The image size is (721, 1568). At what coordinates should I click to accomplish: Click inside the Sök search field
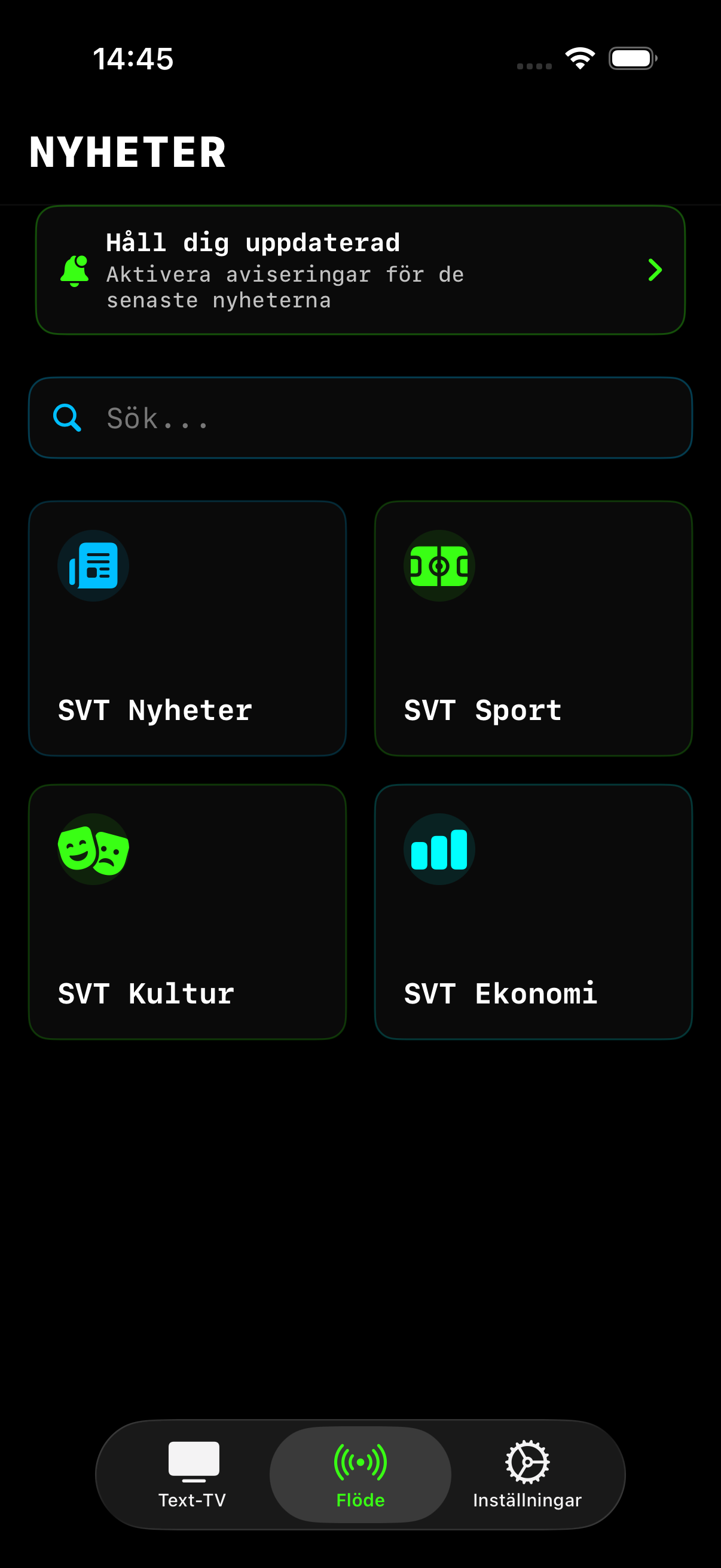coord(360,417)
